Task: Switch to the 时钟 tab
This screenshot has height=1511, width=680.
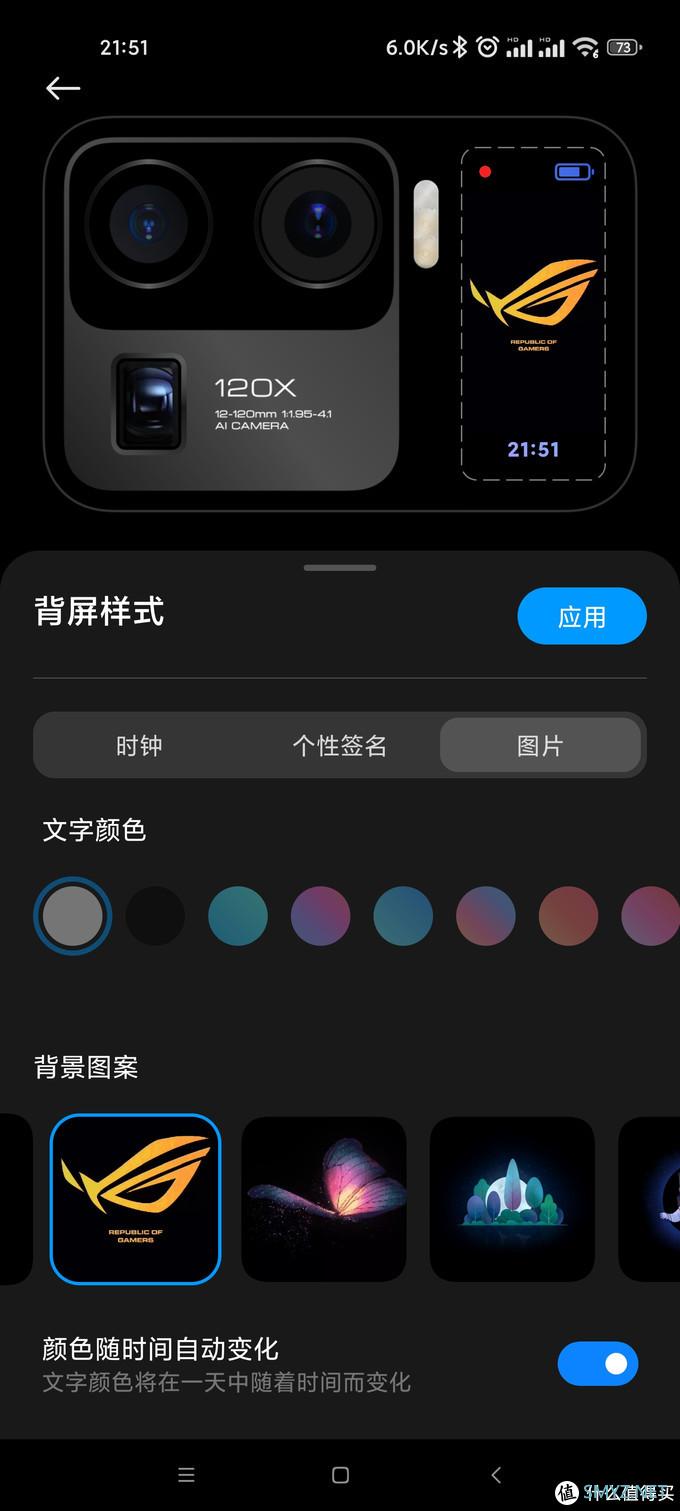Action: [x=139, y=746]
